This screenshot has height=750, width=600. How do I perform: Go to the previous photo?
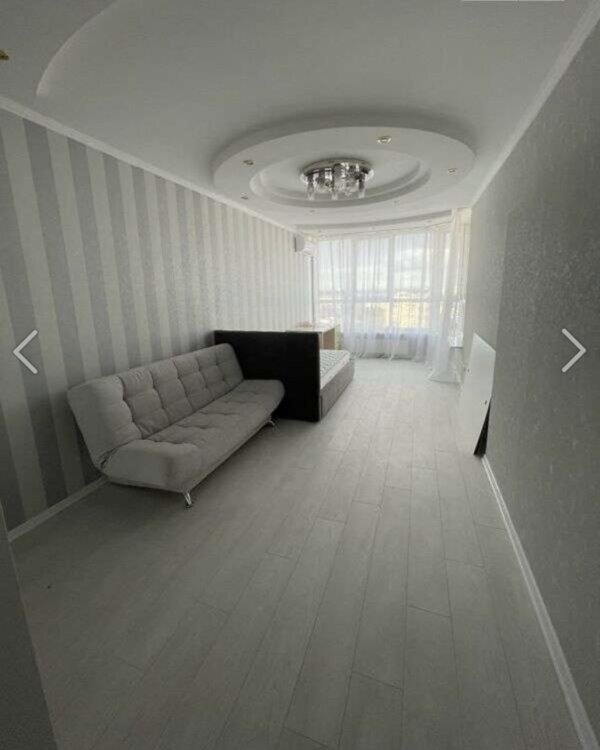pyautogui.click(x=25, y=351)
